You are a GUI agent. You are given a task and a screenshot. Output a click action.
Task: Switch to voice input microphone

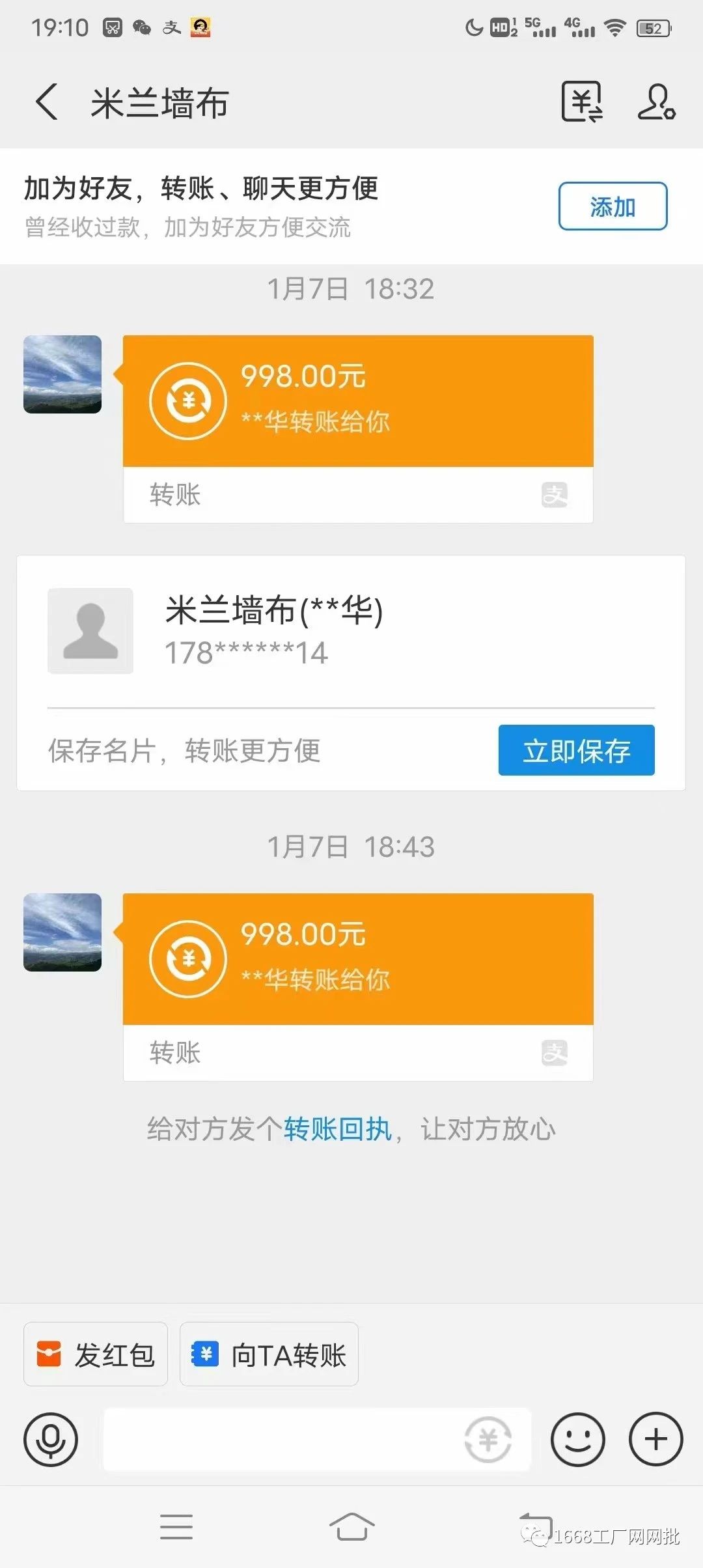pos(51,1439)
